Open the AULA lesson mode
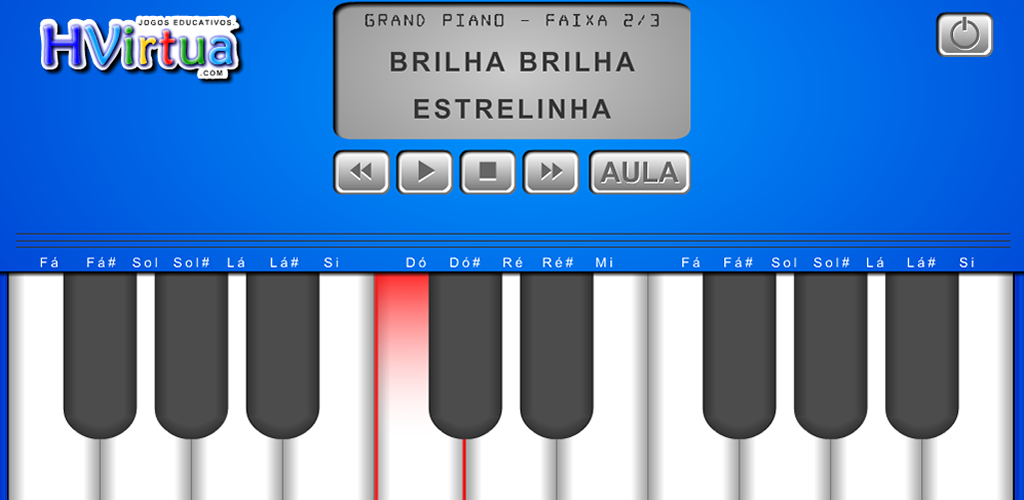Viewport: 1024px width, 500px height. (x=640, y=172)
